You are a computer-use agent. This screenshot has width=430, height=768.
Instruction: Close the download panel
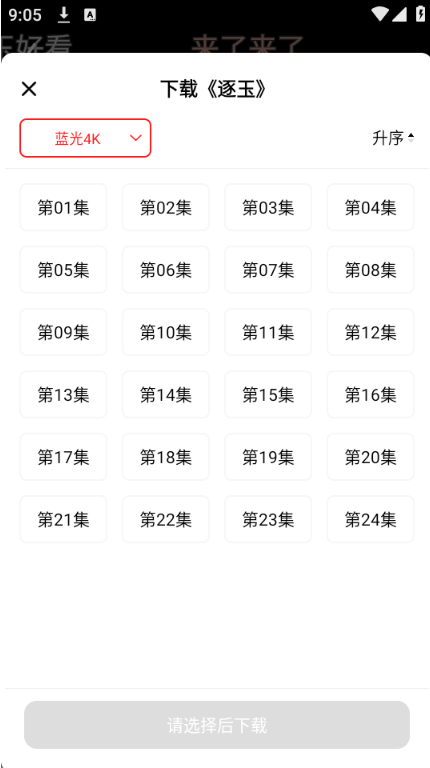tap(29, 89)
